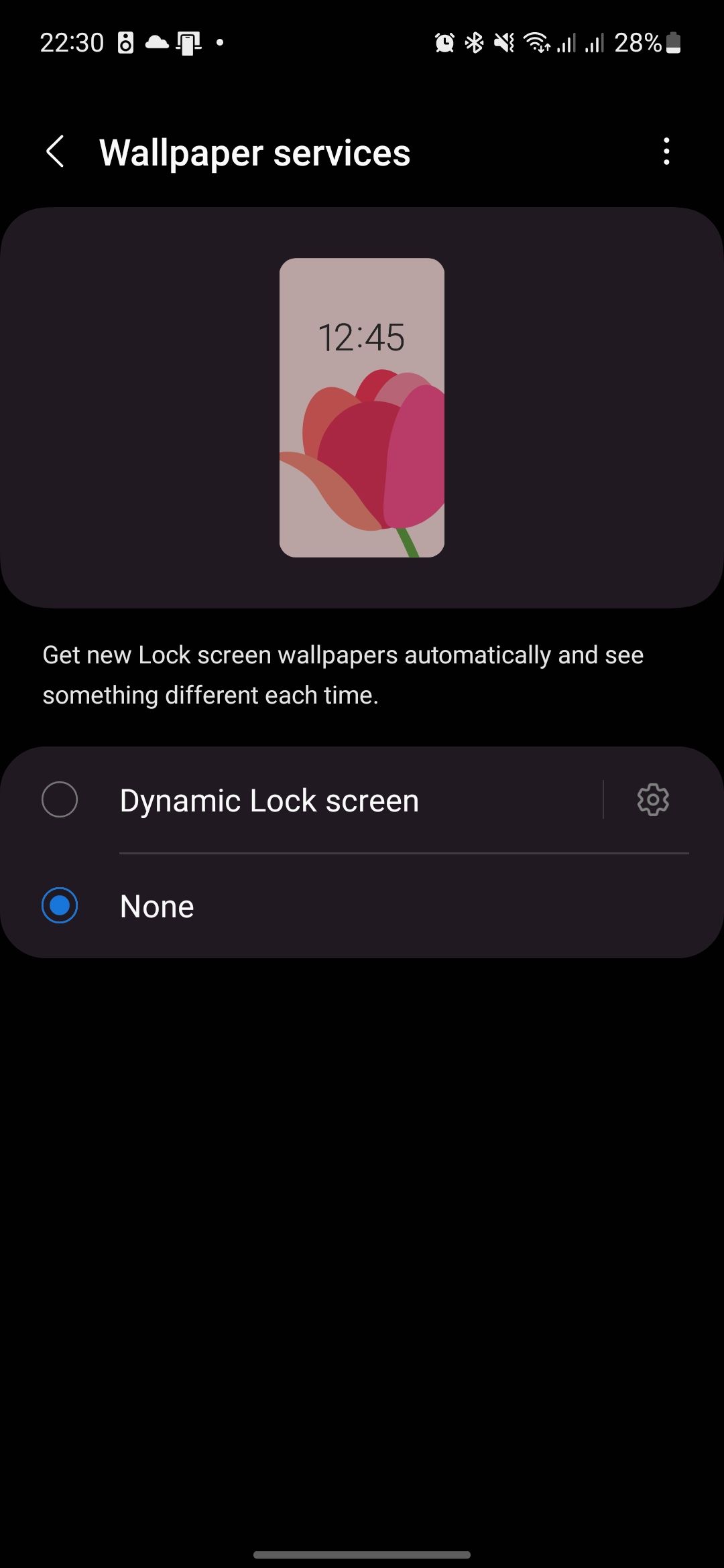This screenshot has height=1568, width=724.
Task: Expand Dynamic Lock screen options via its gear
Action: (651, 799)
